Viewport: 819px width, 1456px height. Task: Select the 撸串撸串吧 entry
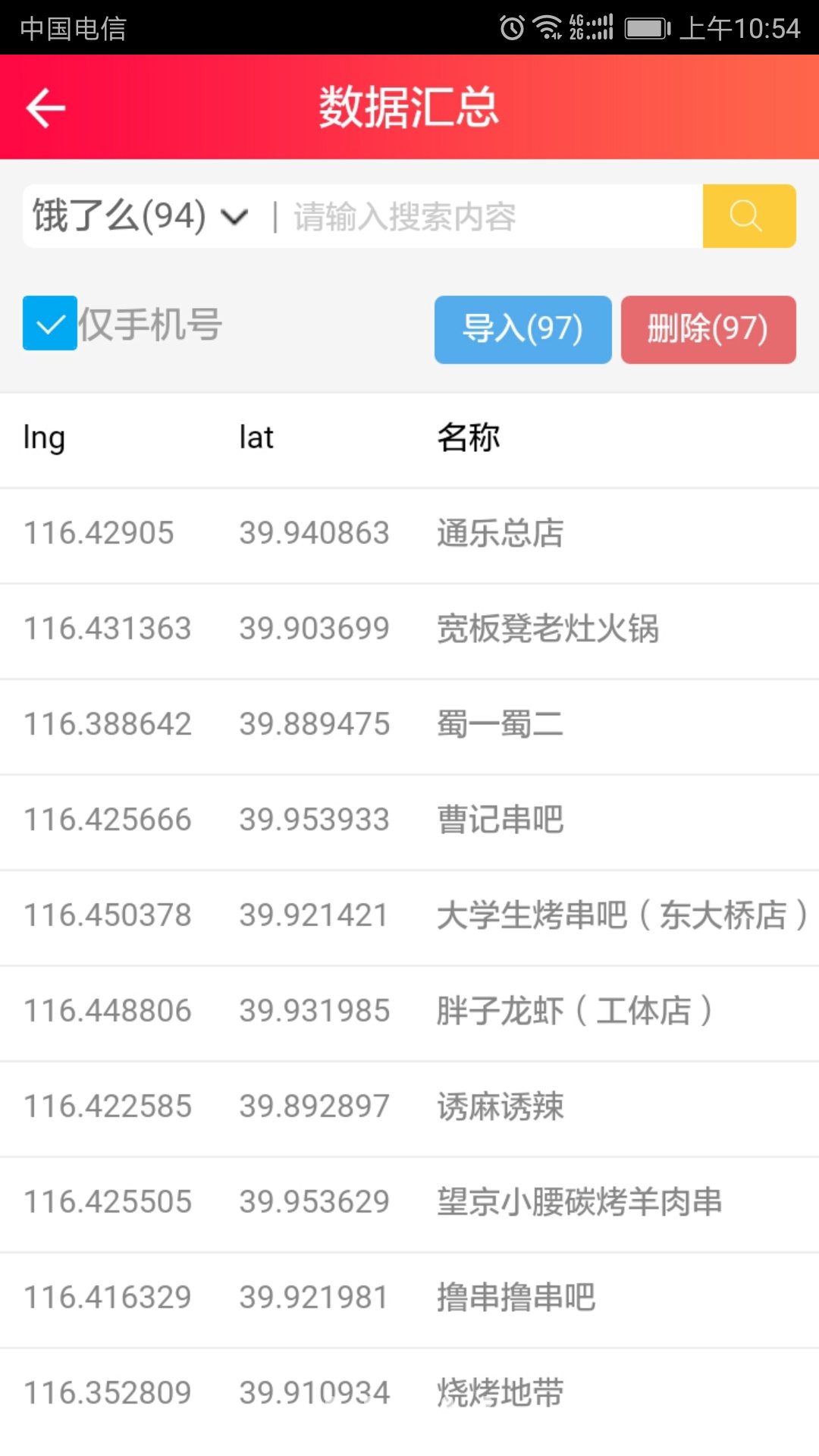click(409, 1300)
